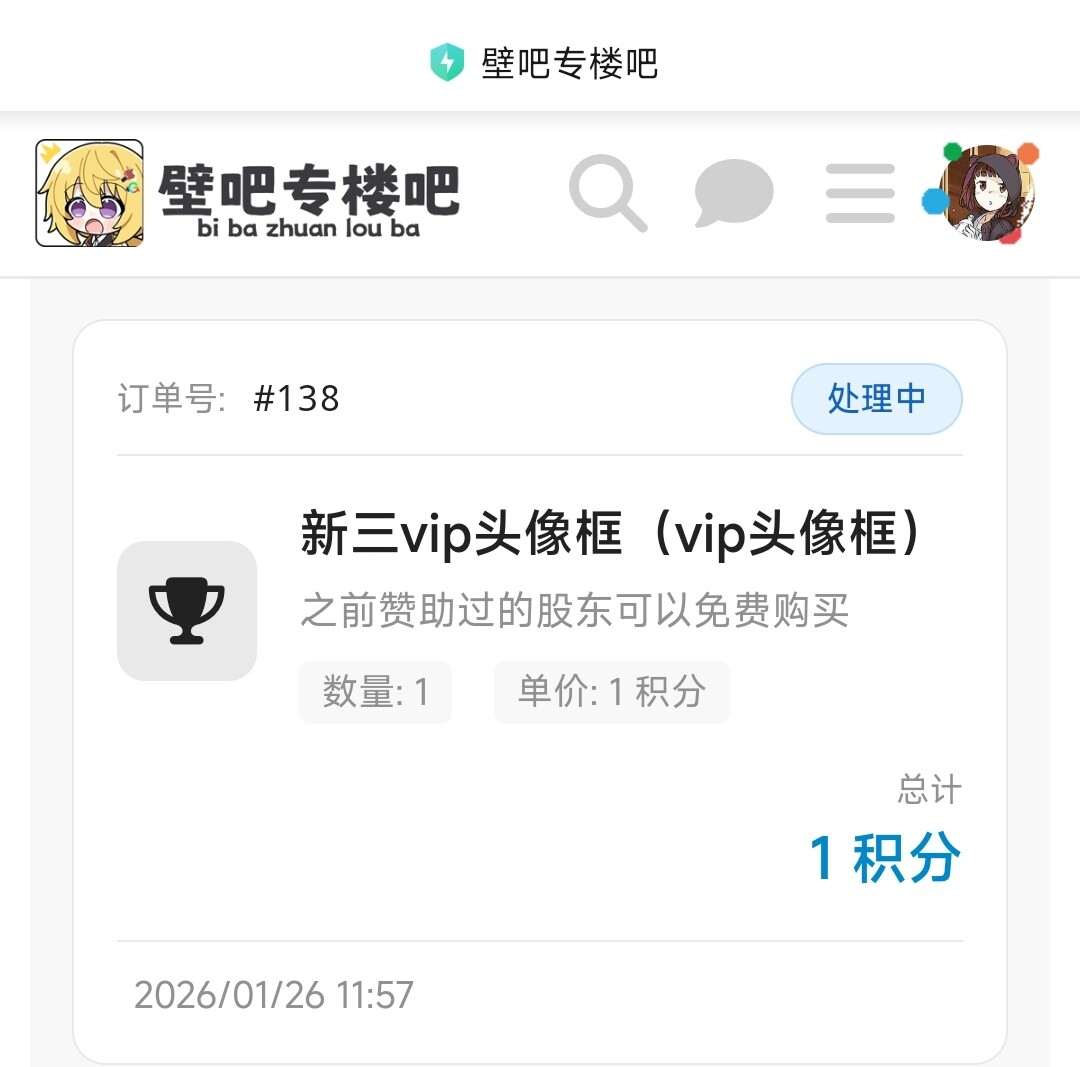Open your profile avatar
The image size is (1080, 1067).
tap(987, 194)
